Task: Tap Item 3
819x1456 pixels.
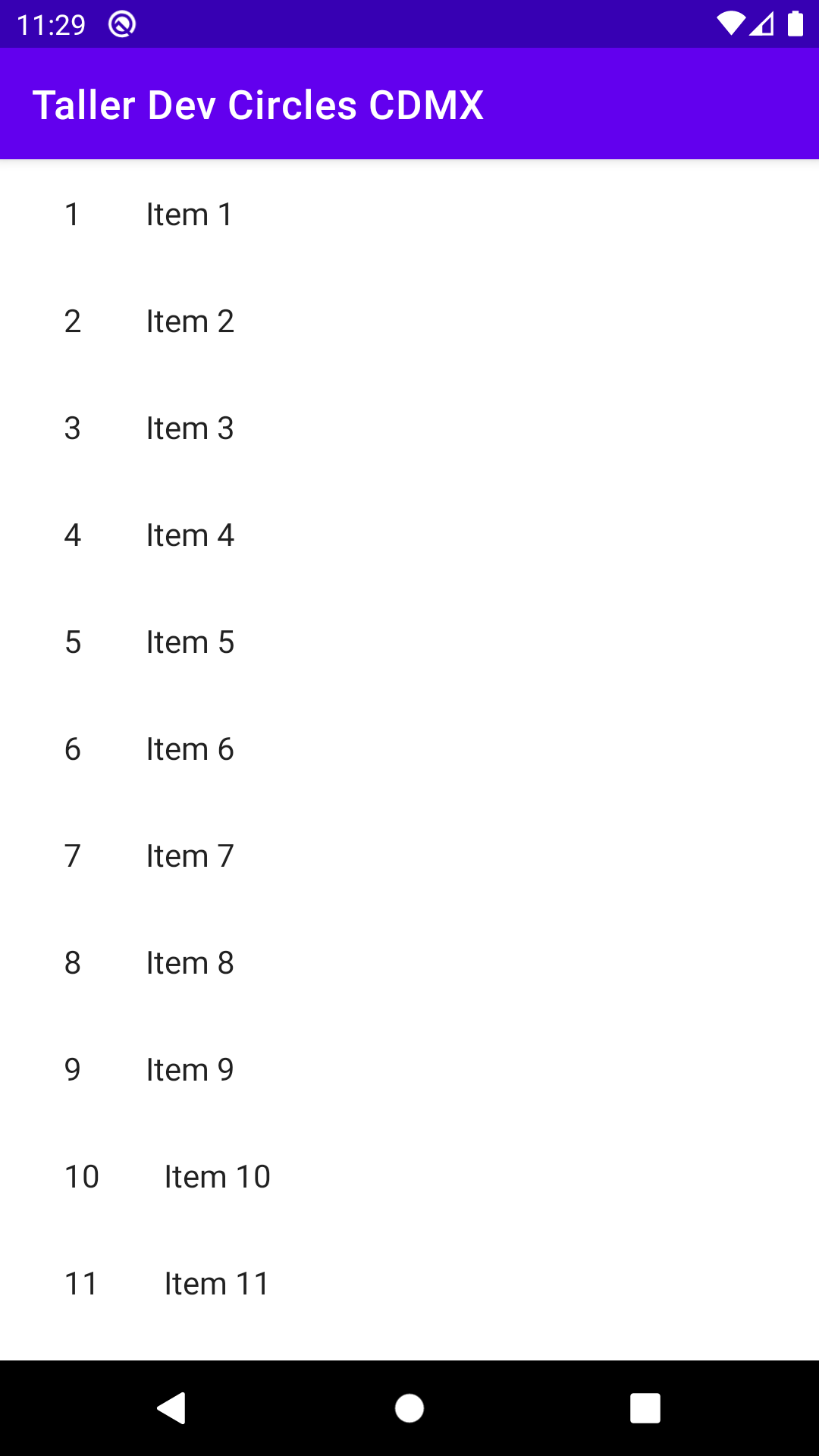Action: [x=189, y=428]
